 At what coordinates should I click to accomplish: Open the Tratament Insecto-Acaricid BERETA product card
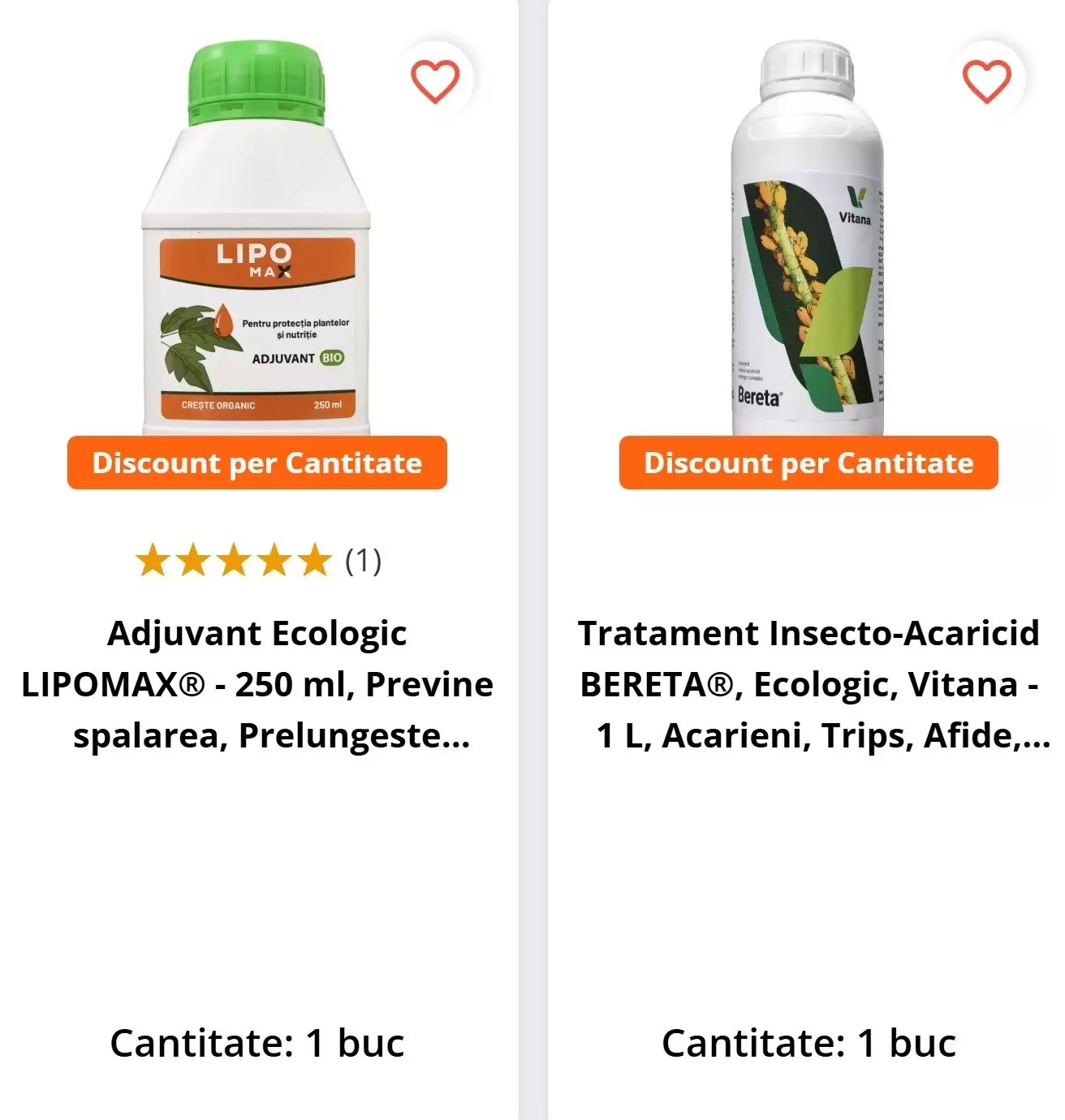click(808, 684)
